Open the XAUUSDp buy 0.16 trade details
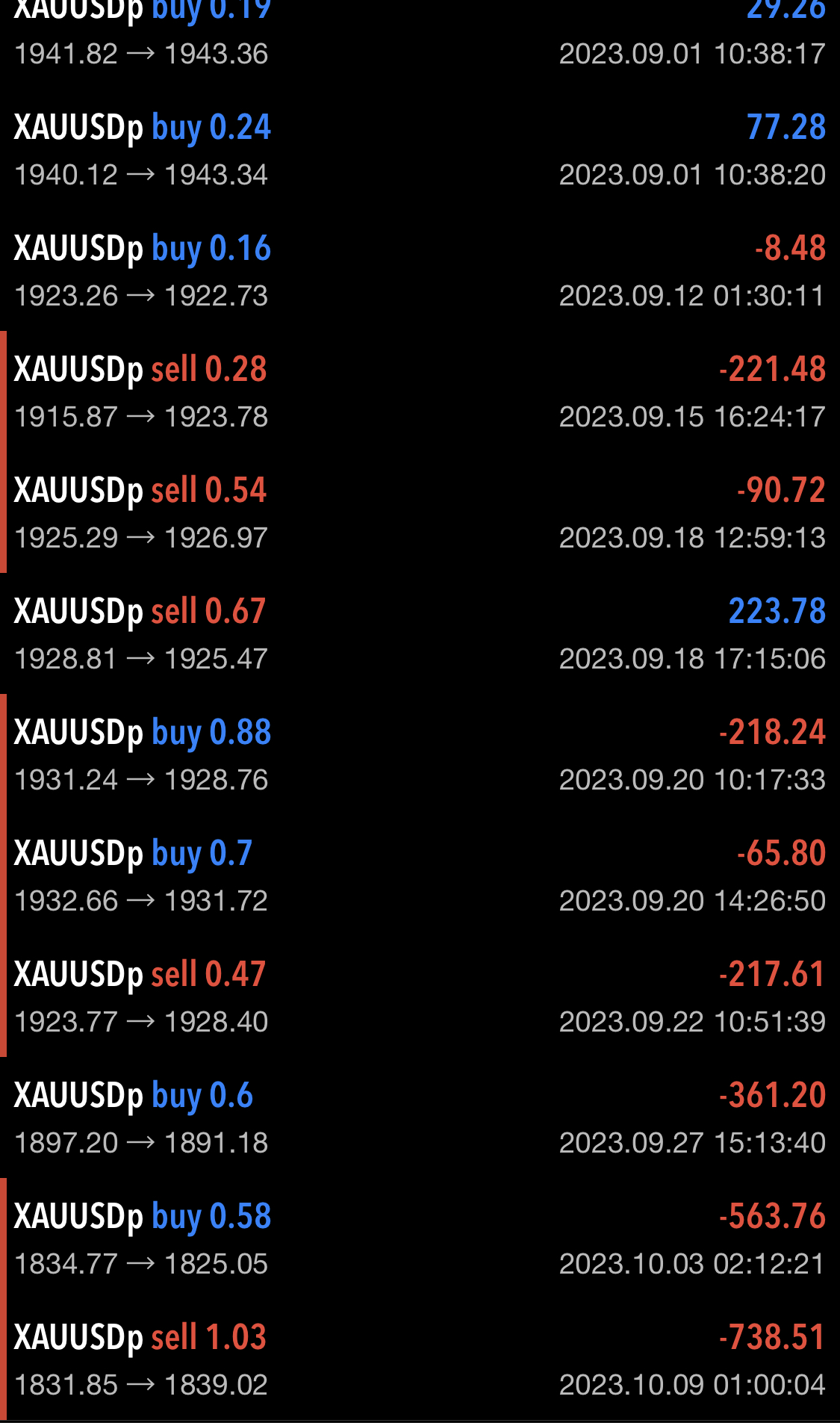 420,271
